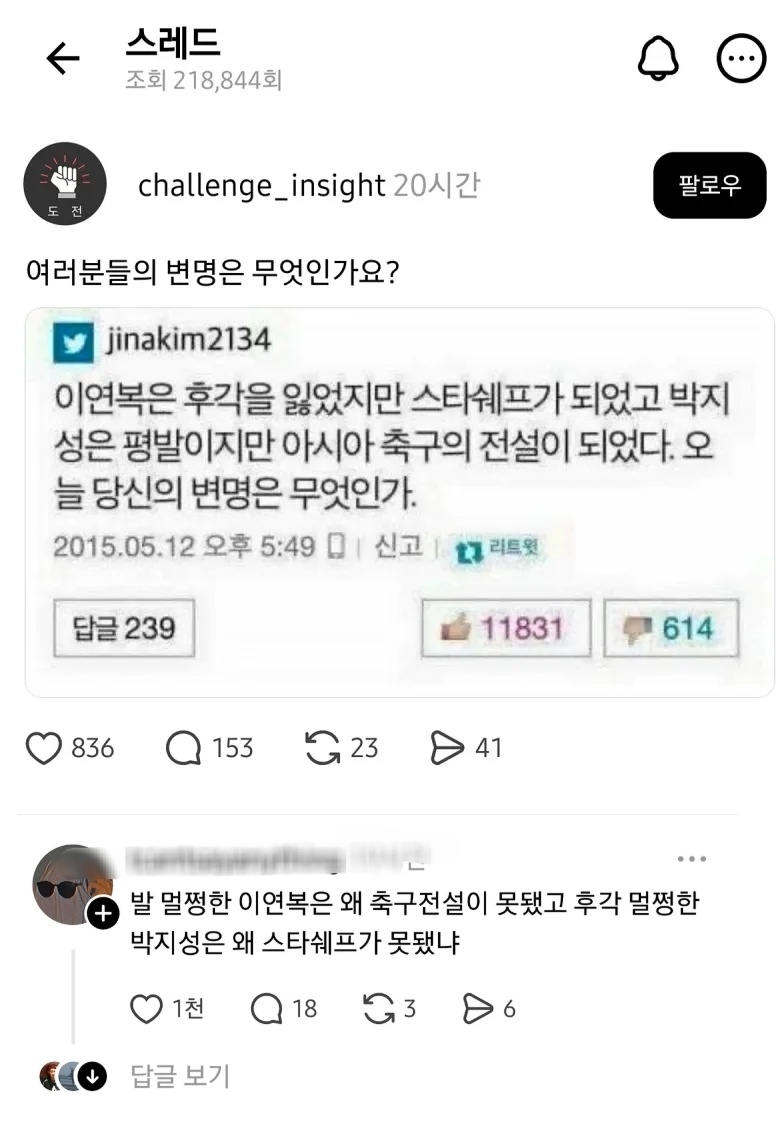Open the top-right more options menu
Image resolution: width=776 pixels, height=1143 pixels.
pyautogui.click(x=741, y=60)
